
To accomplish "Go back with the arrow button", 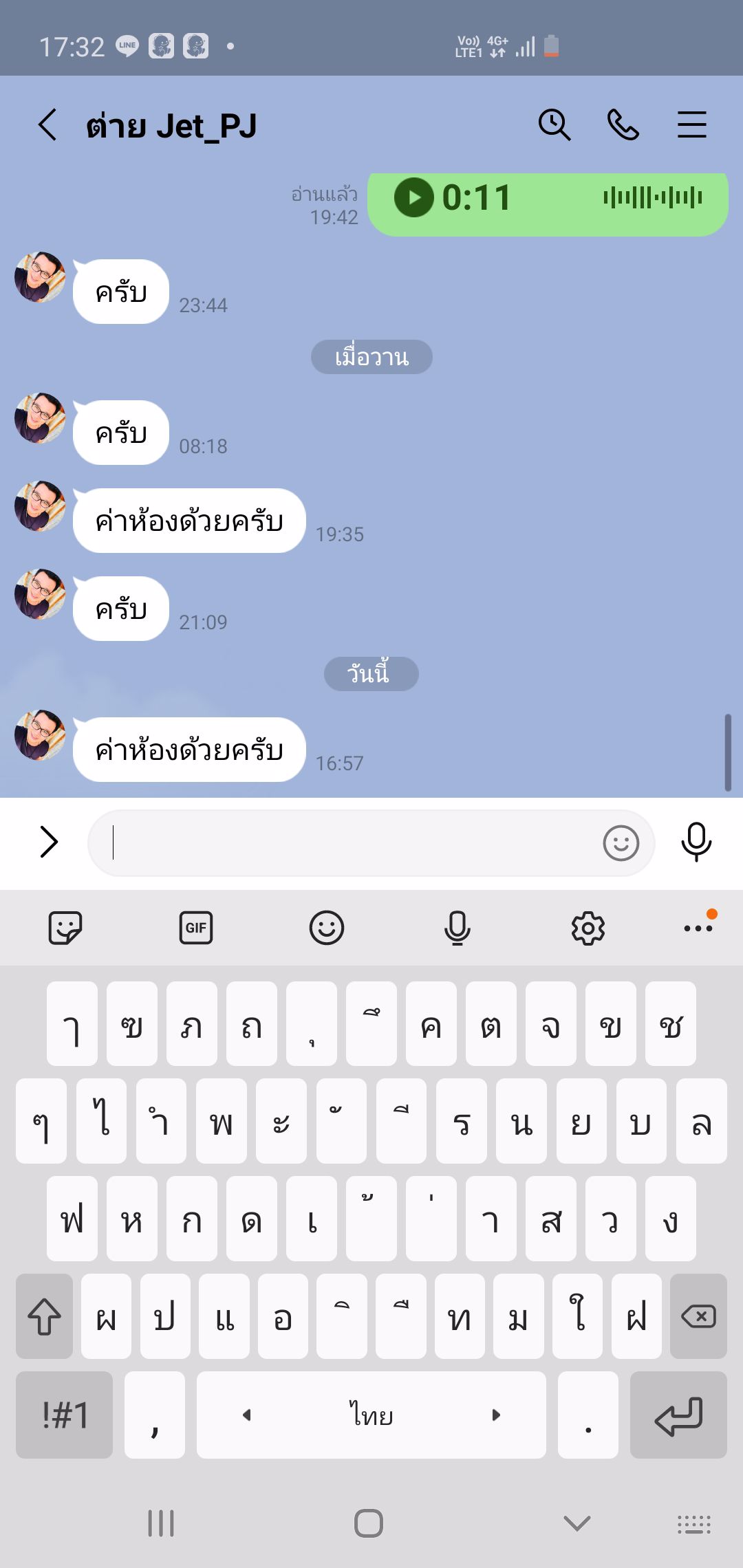I will [x=46, y=125].
